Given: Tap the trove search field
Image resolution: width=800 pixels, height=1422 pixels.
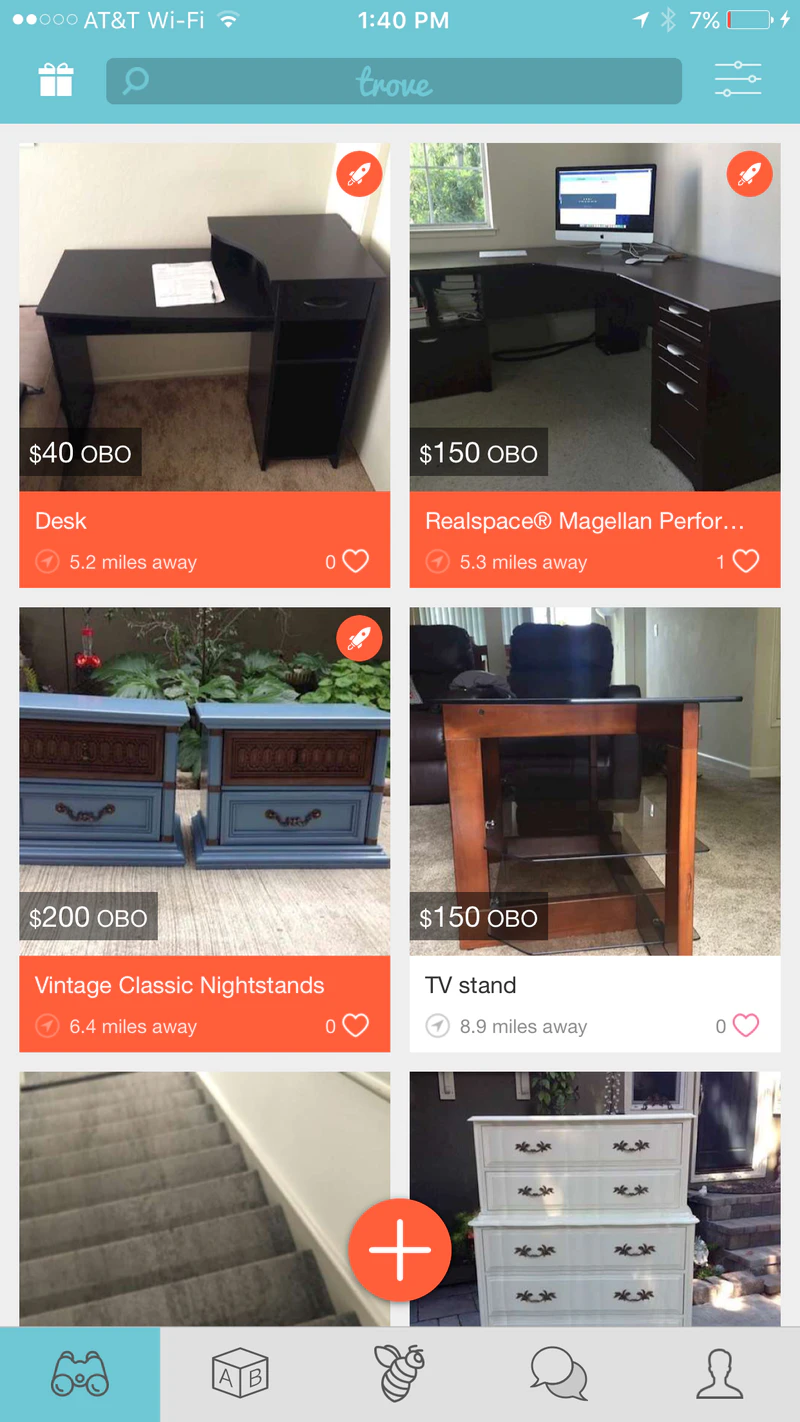Looking at the screenshot, I should coord(394,81).
